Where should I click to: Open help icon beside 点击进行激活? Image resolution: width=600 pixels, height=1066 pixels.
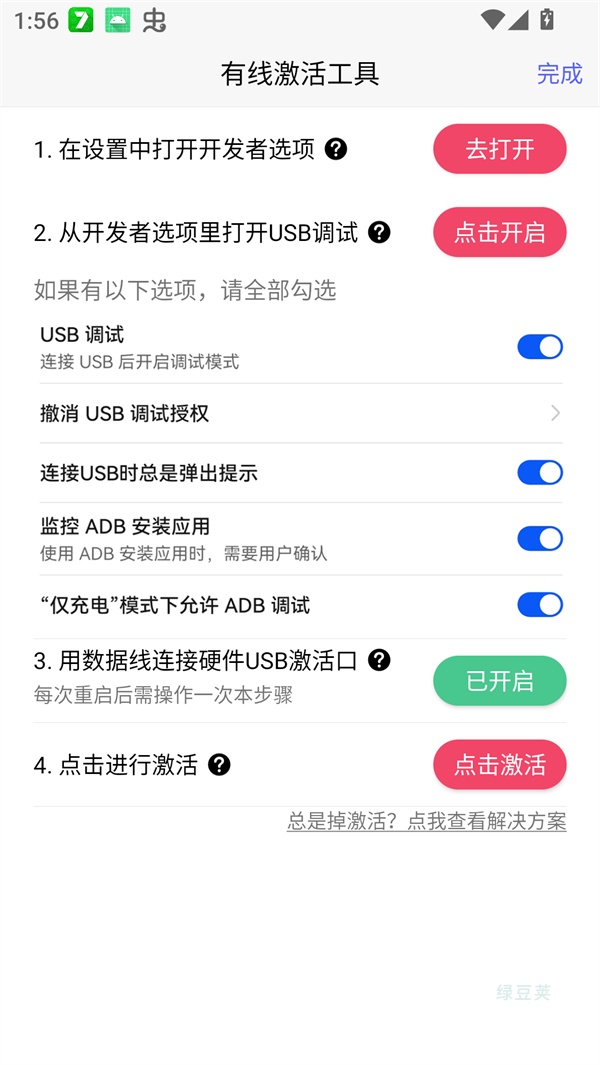(219, 765)
